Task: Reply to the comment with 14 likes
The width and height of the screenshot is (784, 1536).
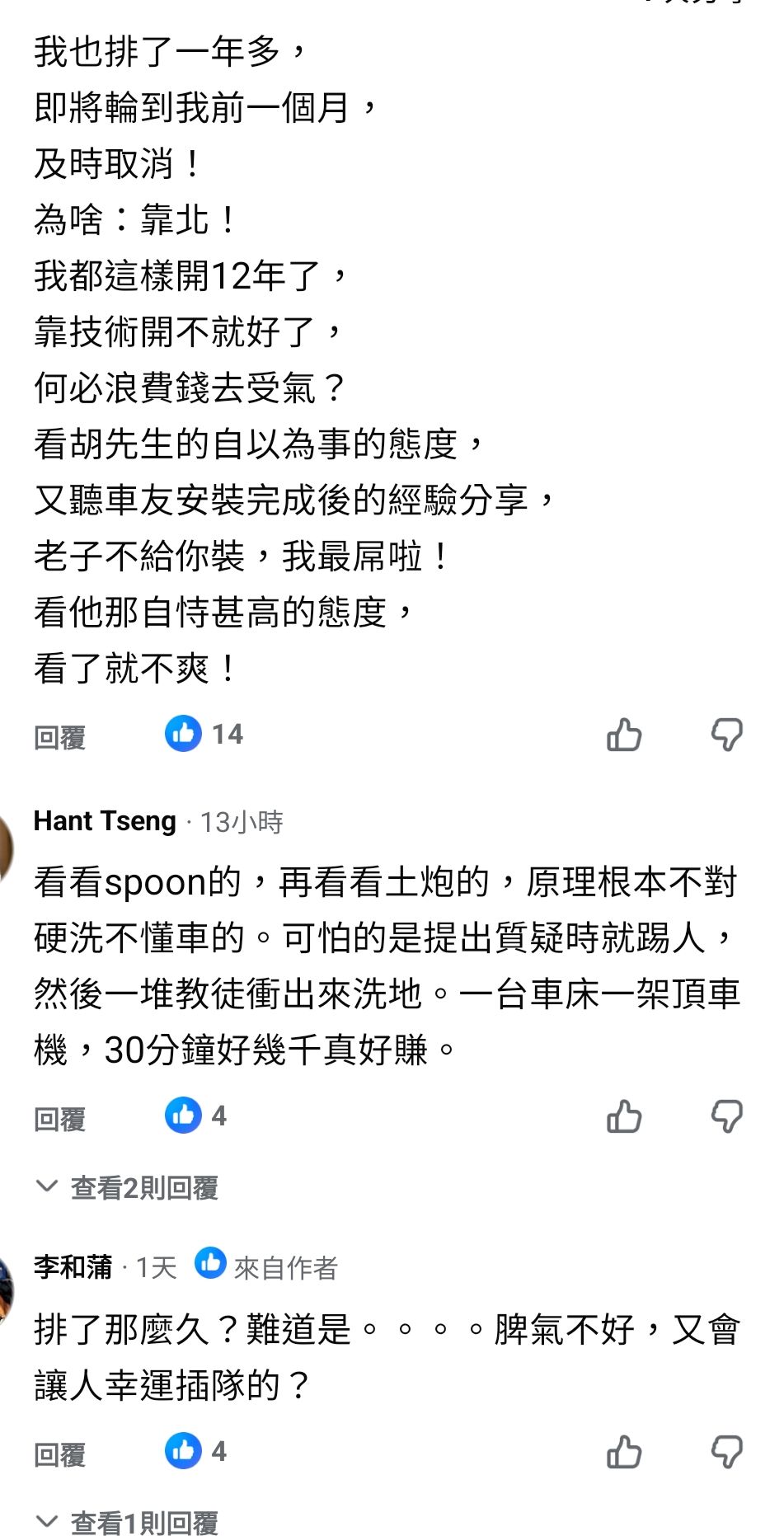Action: (59, 737)
